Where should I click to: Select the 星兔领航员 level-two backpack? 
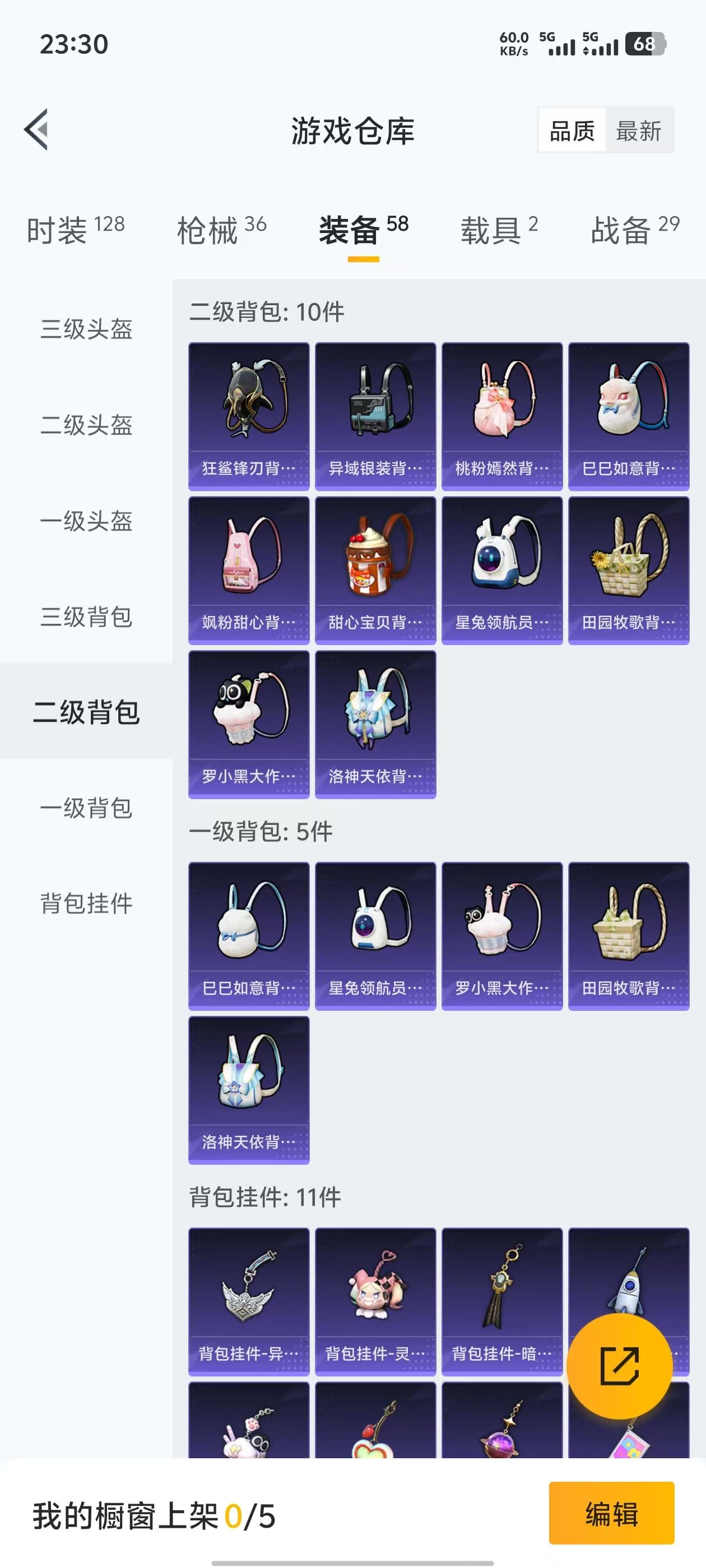[x=502, y=566]
